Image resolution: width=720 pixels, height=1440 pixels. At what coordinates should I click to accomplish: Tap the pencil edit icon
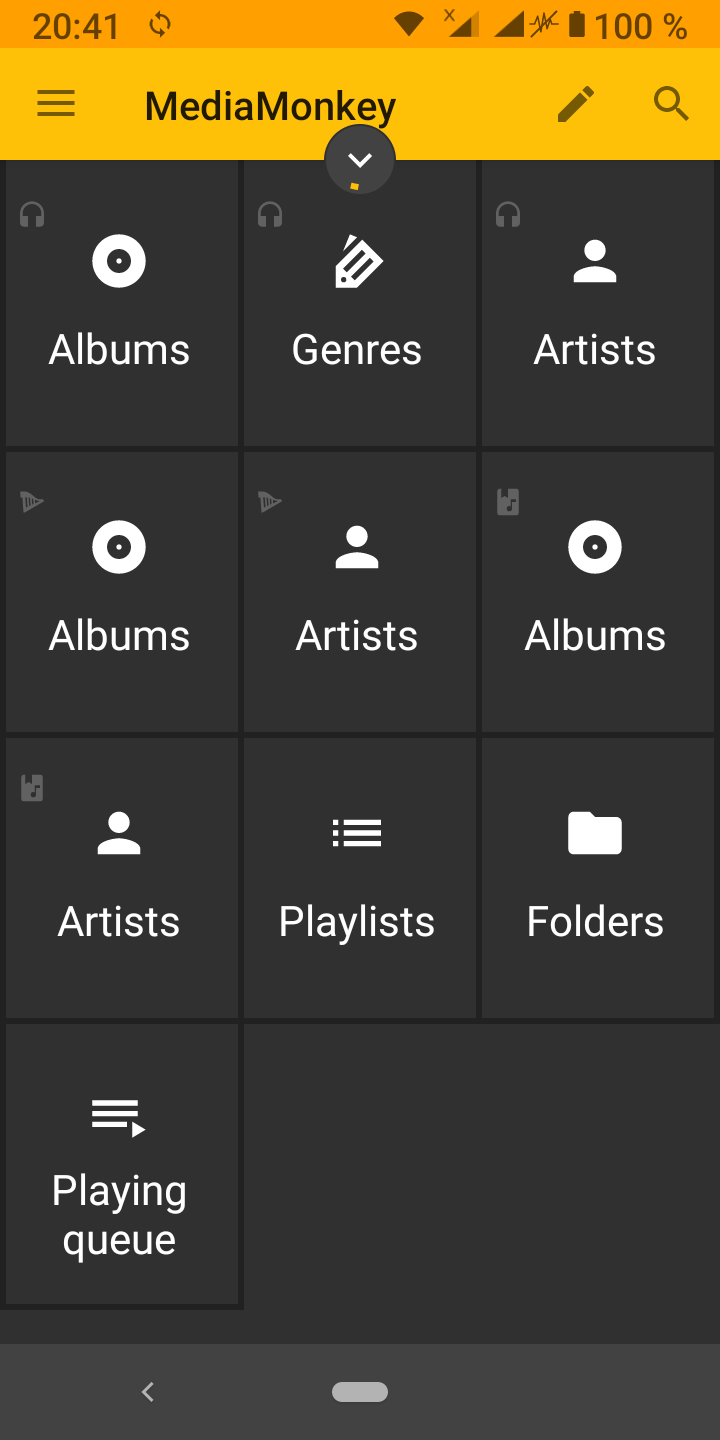576,104
